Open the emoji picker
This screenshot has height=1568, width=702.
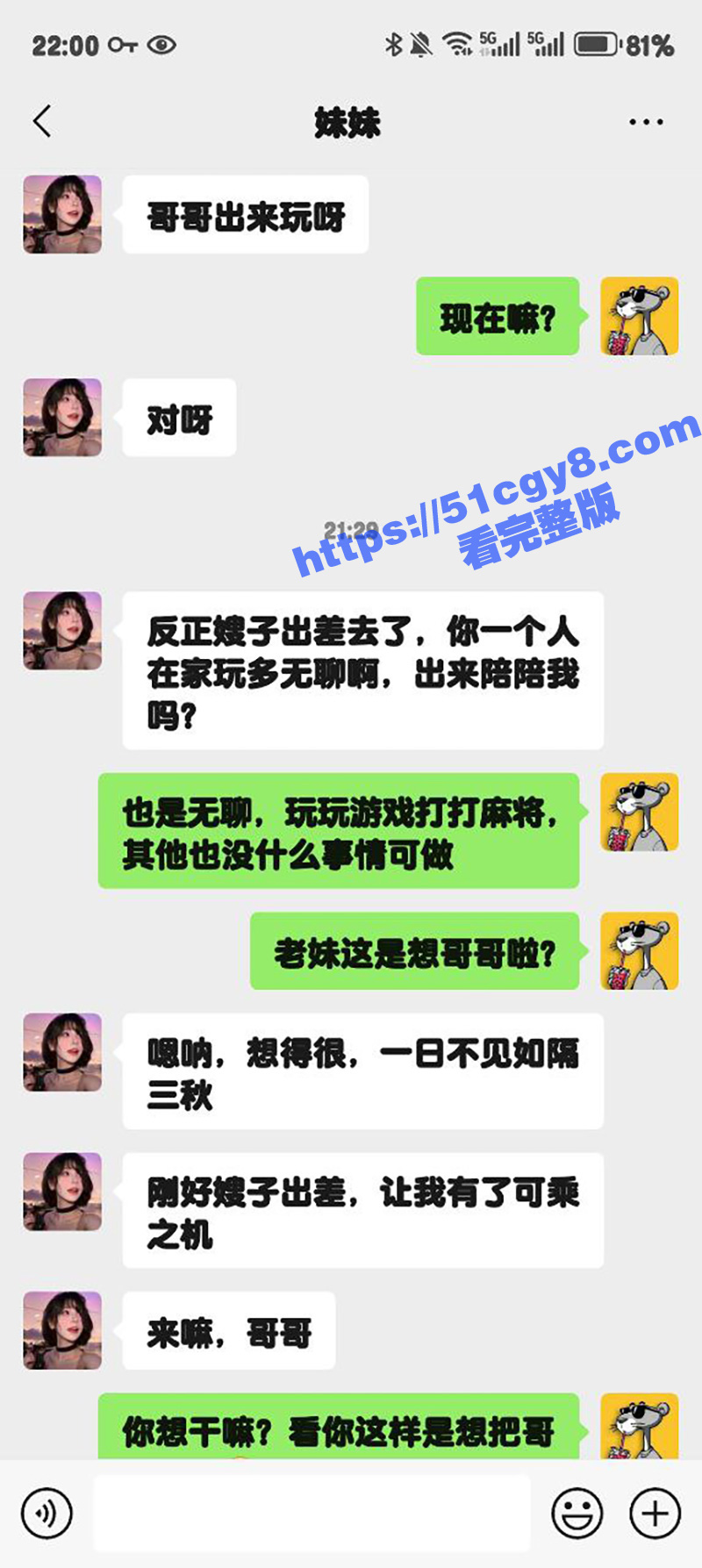[x=577, y=1513]
